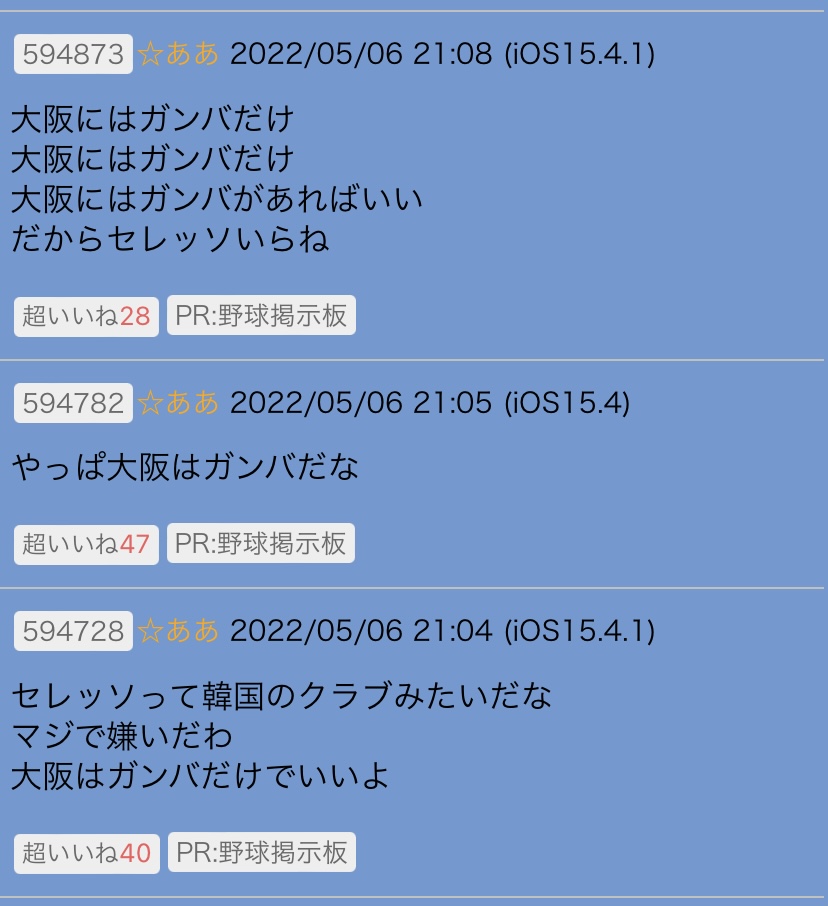Like the post with 47 超いいね

click(86, 544)
